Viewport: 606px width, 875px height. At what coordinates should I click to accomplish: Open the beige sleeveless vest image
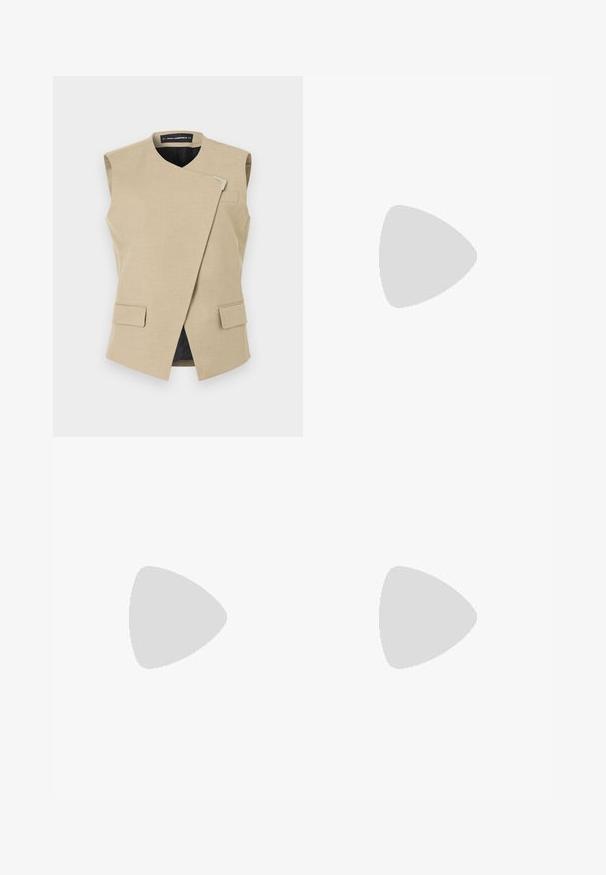tap(177, 256)
